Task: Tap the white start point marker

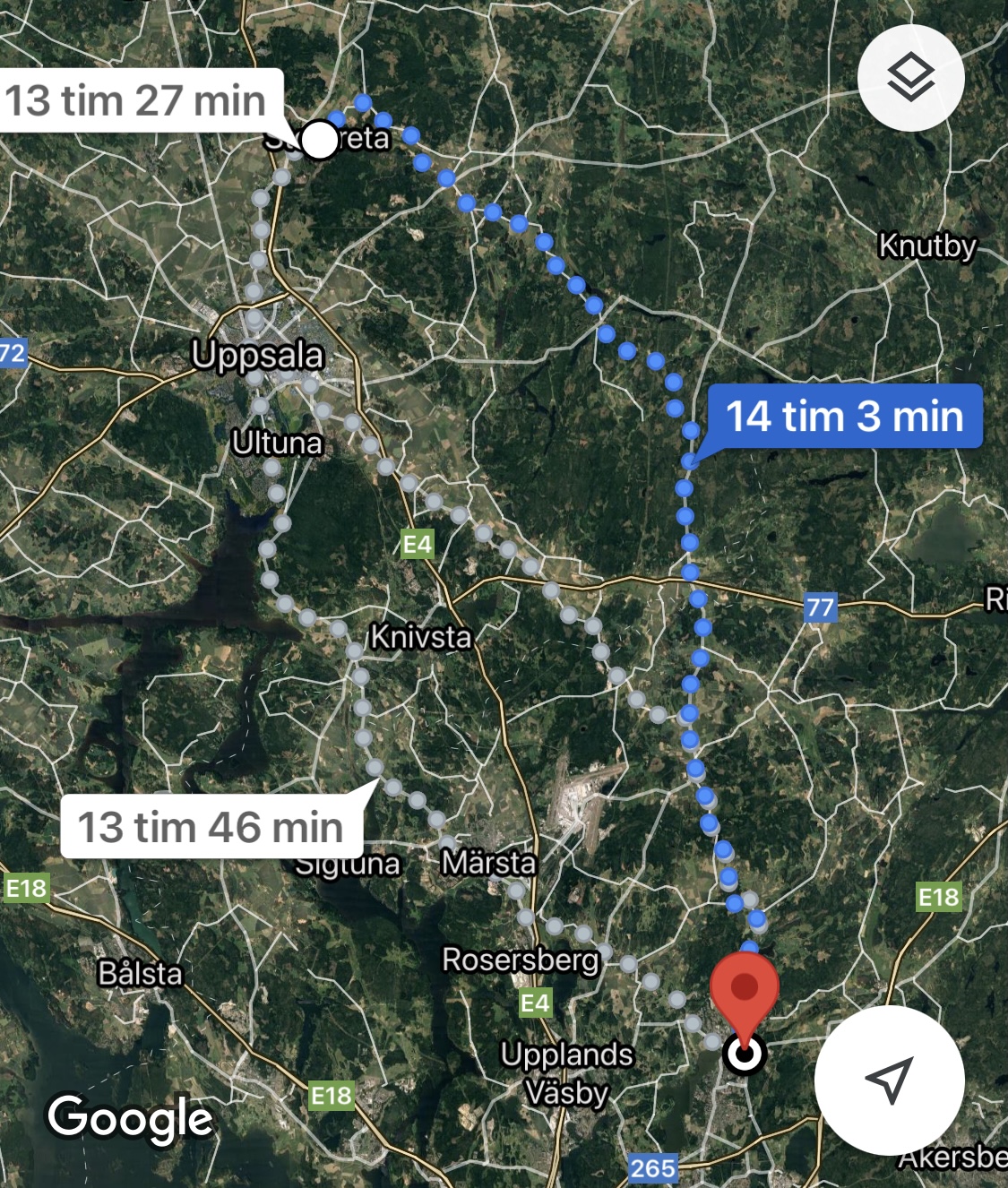Action: (x=319, y=141)
